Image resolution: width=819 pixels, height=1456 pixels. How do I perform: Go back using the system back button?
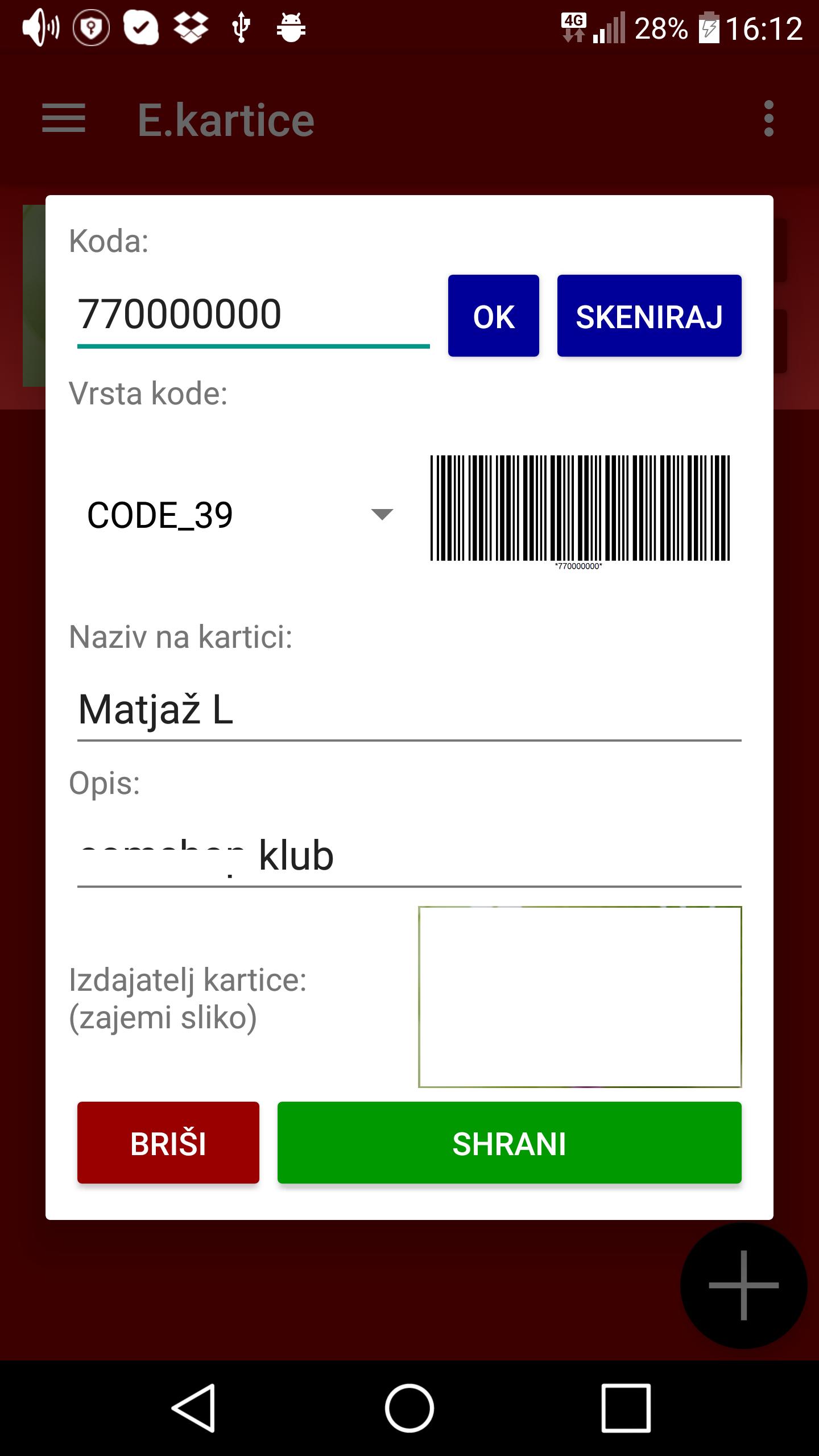tap(193, 1408)
